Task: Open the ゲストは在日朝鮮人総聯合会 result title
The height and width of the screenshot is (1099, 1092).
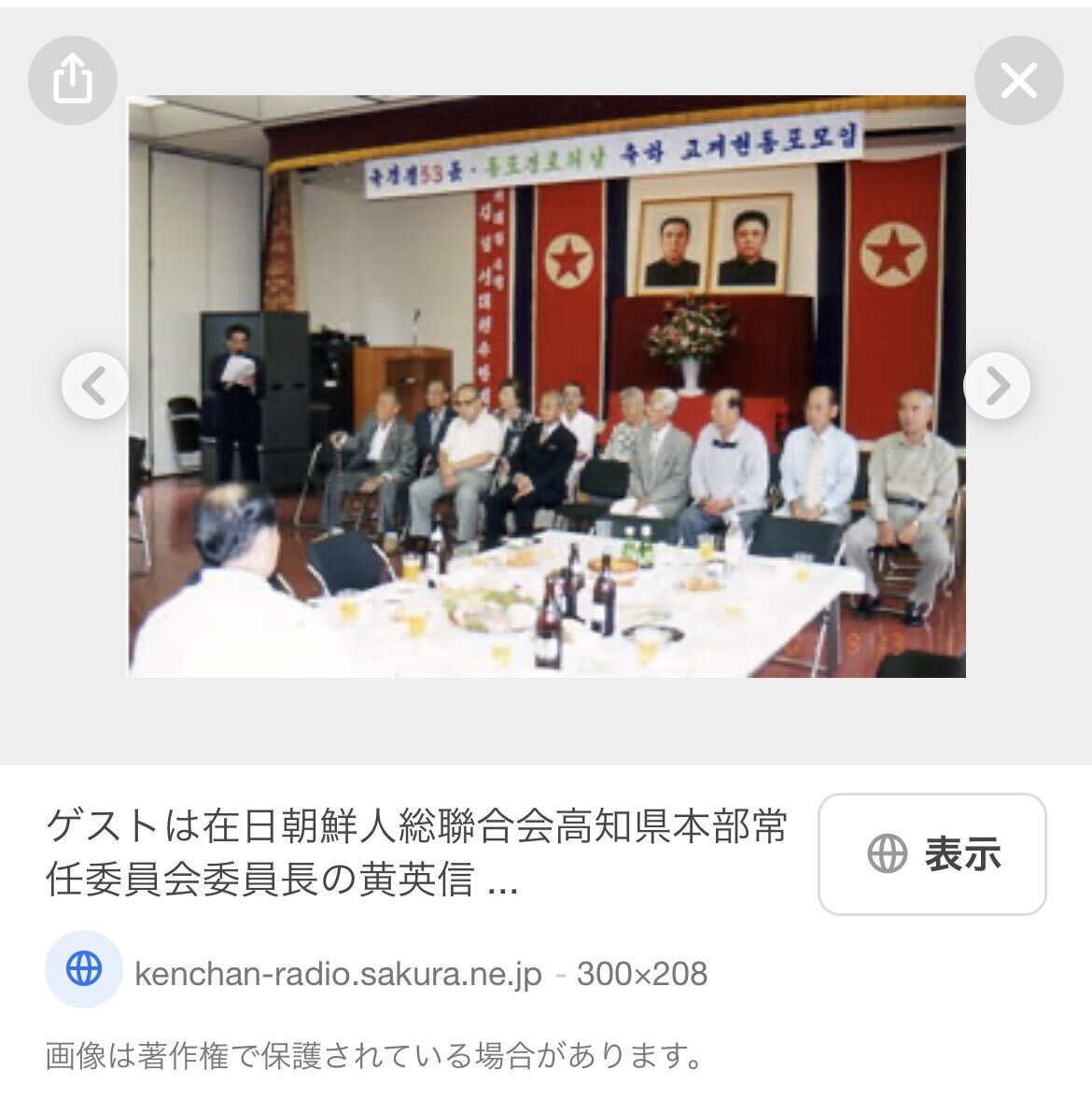Action: click(416, 852)
